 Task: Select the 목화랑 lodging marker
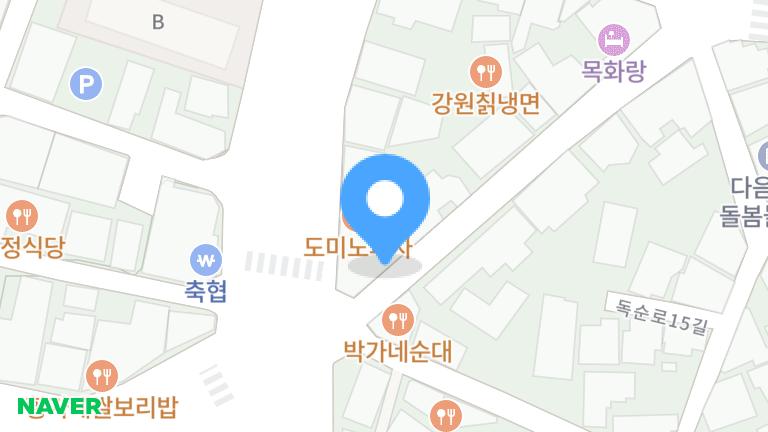pyautogui.click(x=614, y=40)
